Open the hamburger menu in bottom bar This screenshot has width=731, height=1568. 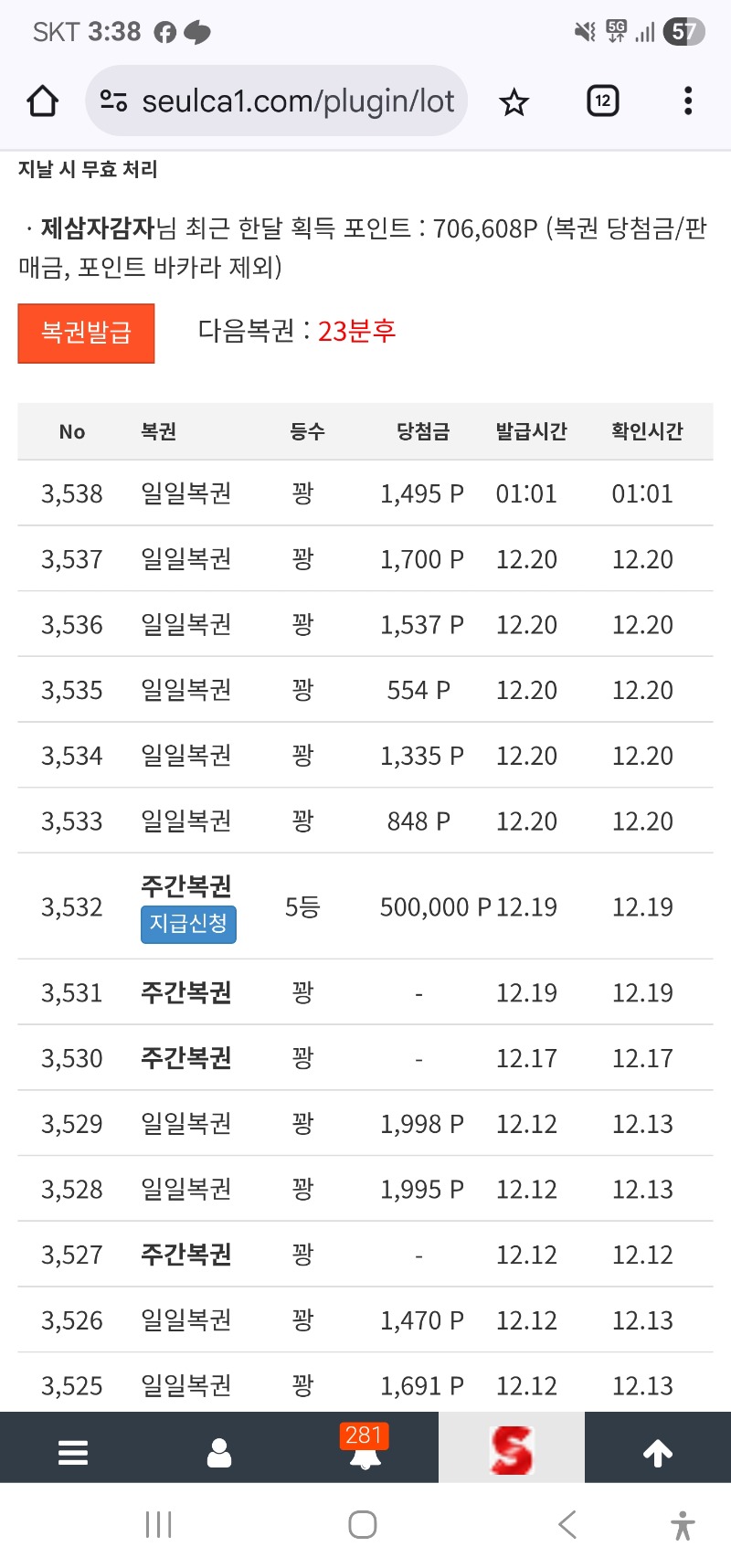(x=73, y=1451)
